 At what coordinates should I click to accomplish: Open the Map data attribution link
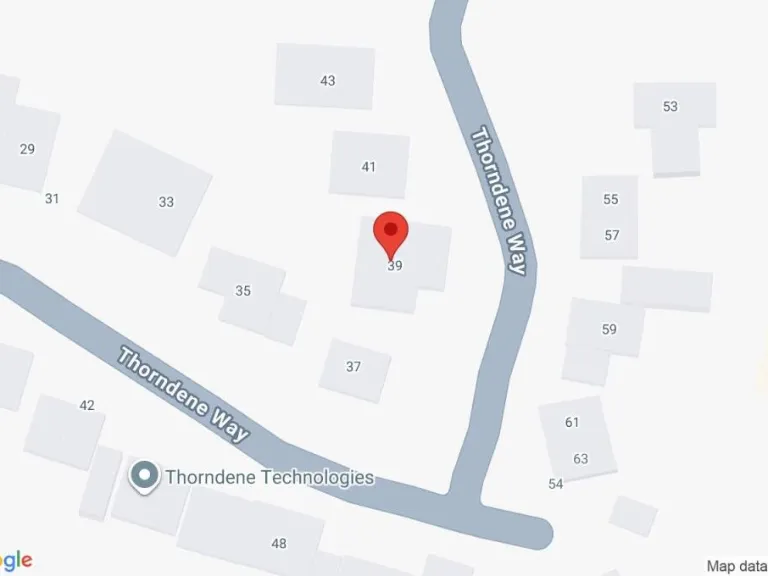click(x=736, y=566)
